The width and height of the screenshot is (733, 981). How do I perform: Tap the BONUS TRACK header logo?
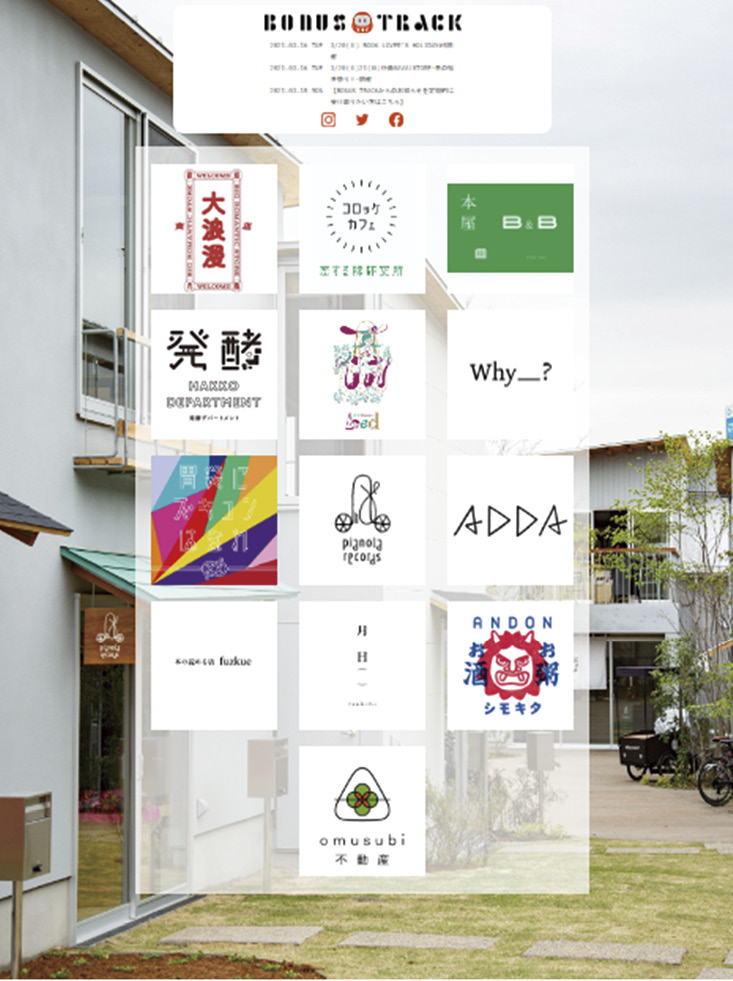362,22
